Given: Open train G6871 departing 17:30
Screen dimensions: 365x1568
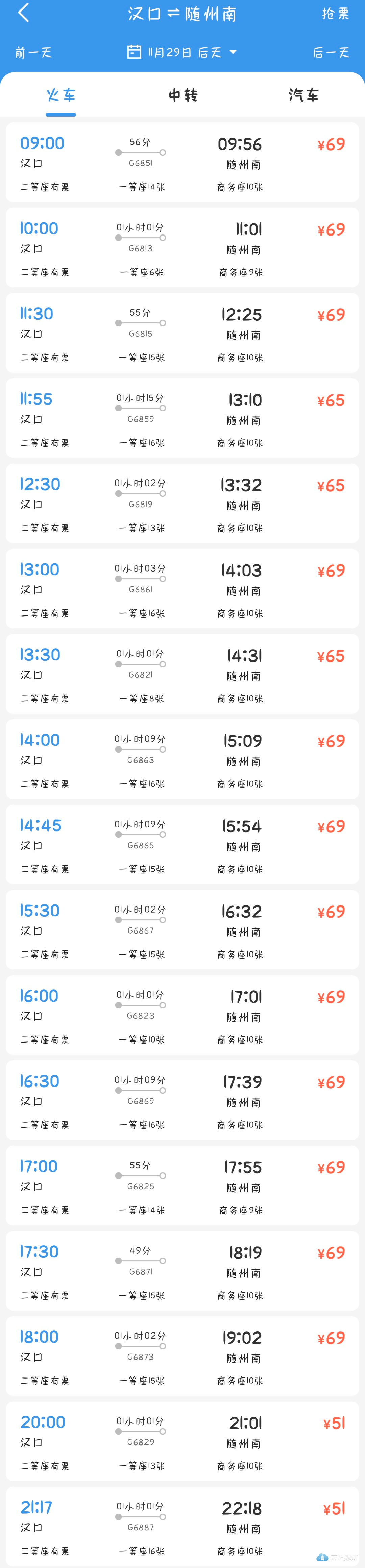Looking at the screenshot, I should pos(182,1271).
